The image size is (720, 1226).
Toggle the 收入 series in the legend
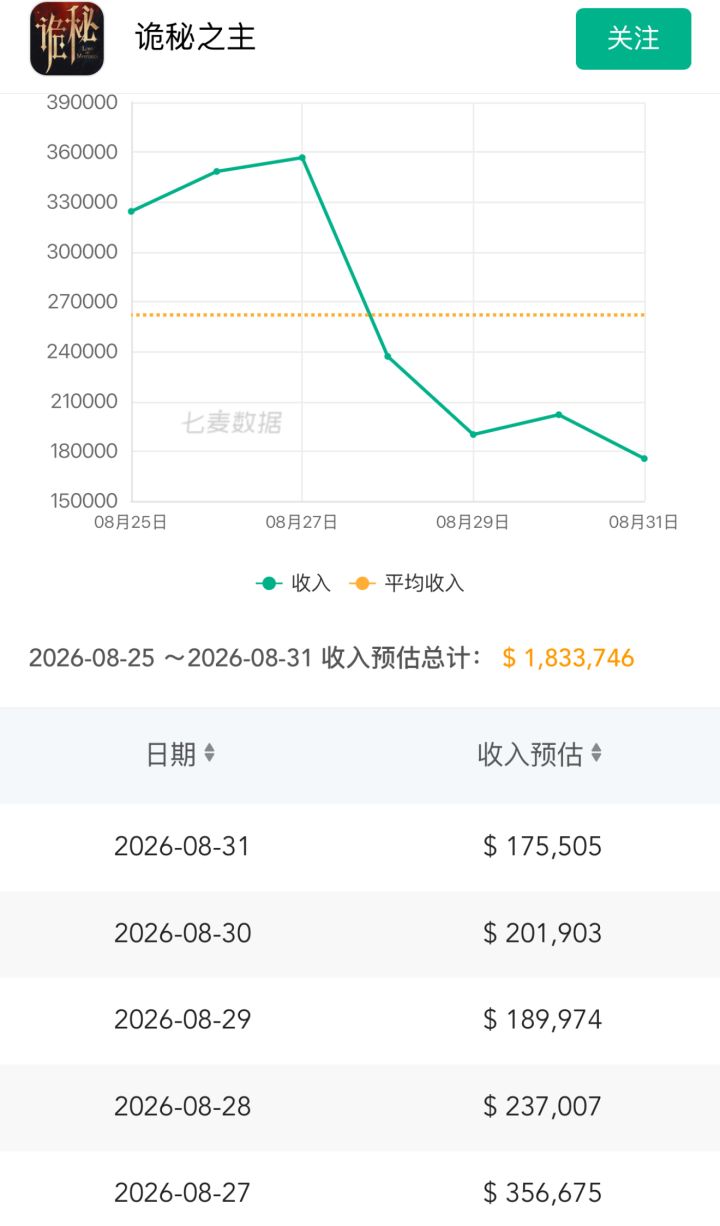coord(293,583)
